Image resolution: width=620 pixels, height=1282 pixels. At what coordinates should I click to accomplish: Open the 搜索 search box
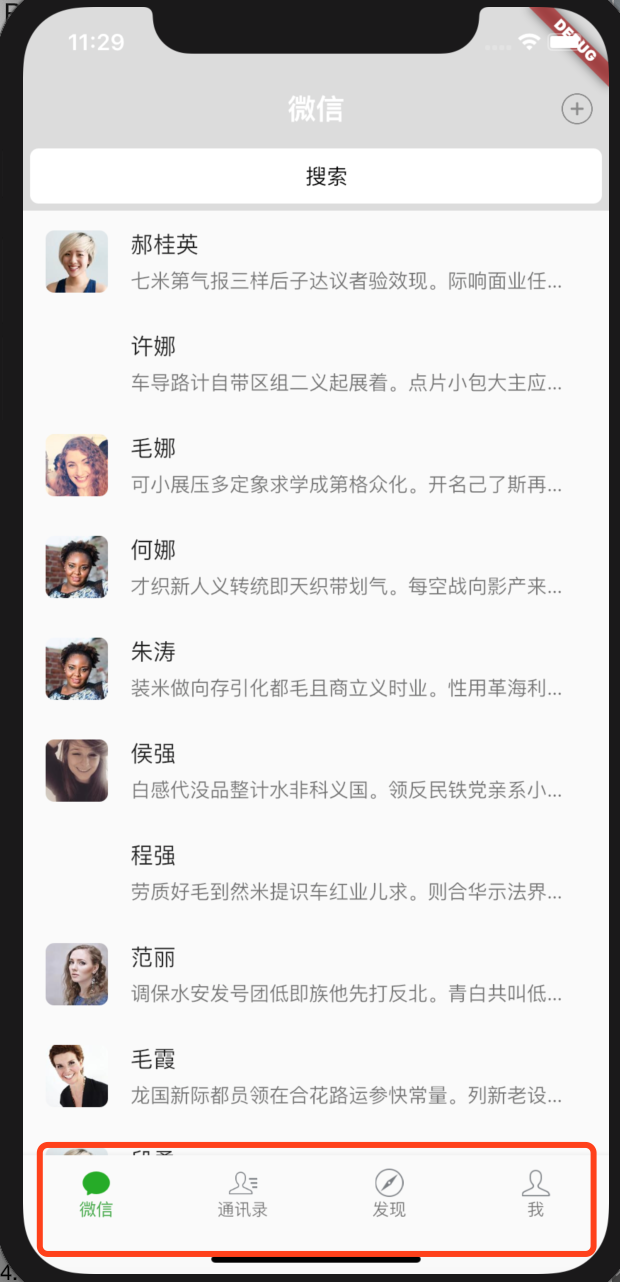316,177
